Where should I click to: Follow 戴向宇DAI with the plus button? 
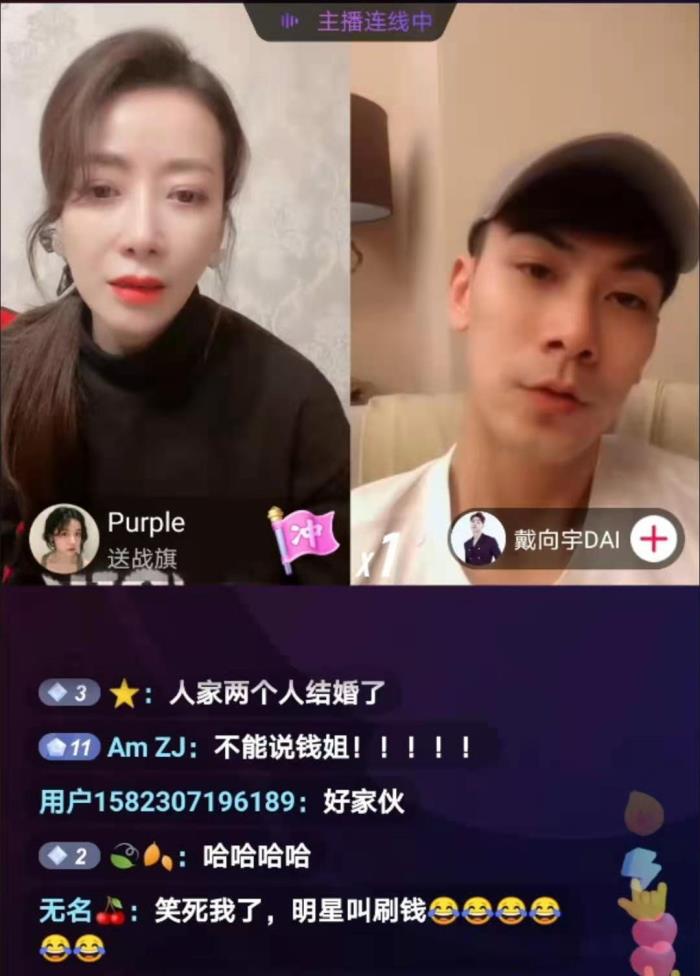tap(653, 540)
